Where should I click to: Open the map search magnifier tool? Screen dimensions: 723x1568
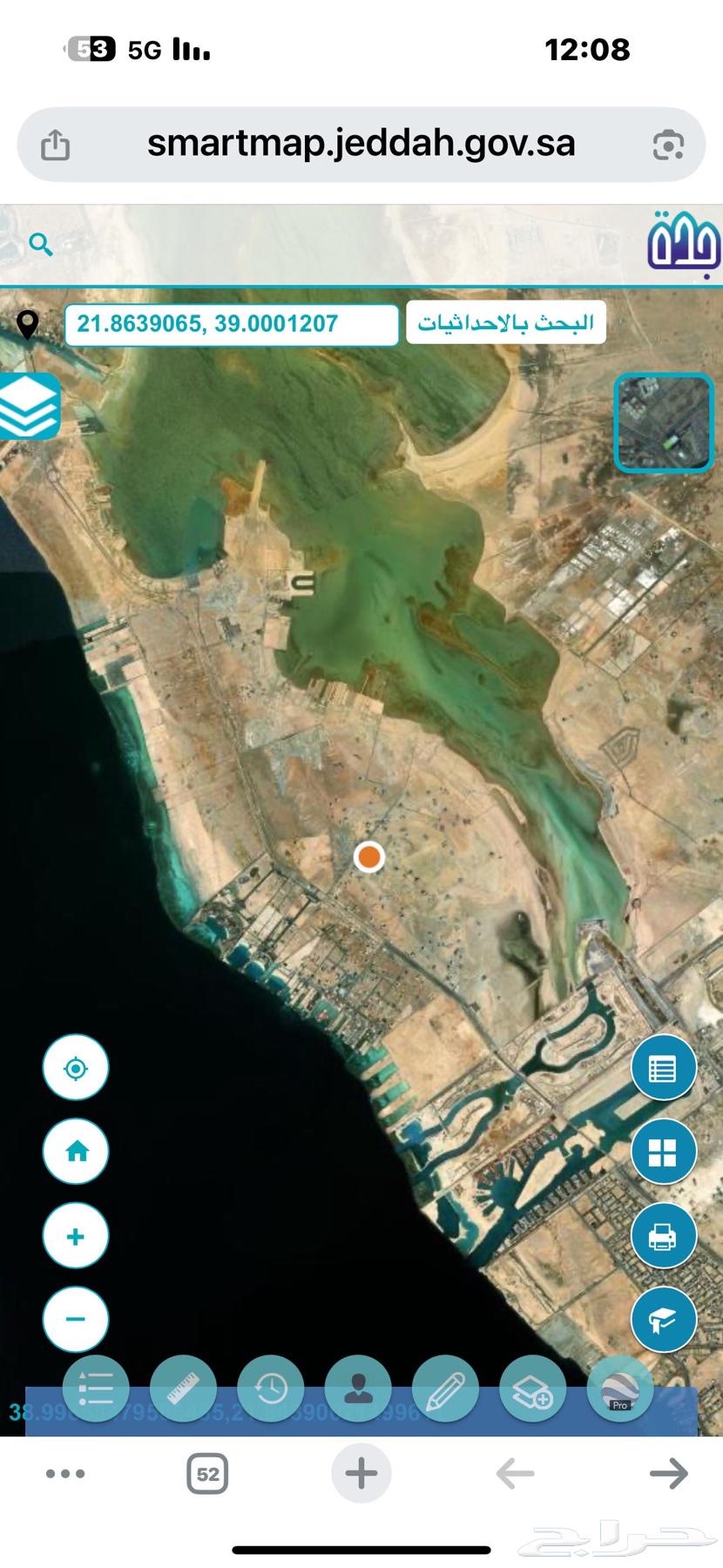click(x=41, y=245)
